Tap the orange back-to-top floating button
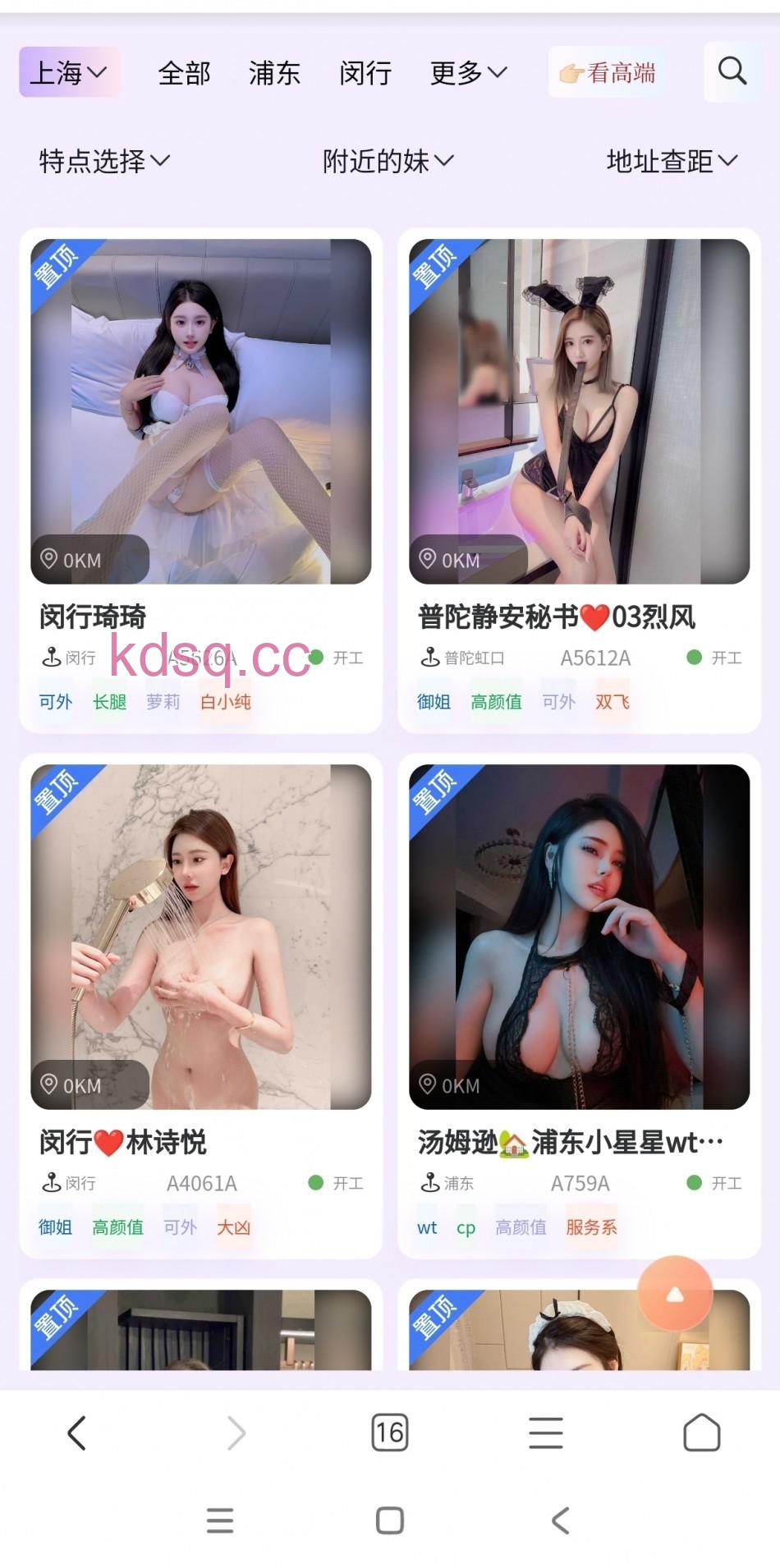The height and width of the screenshot is (1568, 780). click(675, 1294)
